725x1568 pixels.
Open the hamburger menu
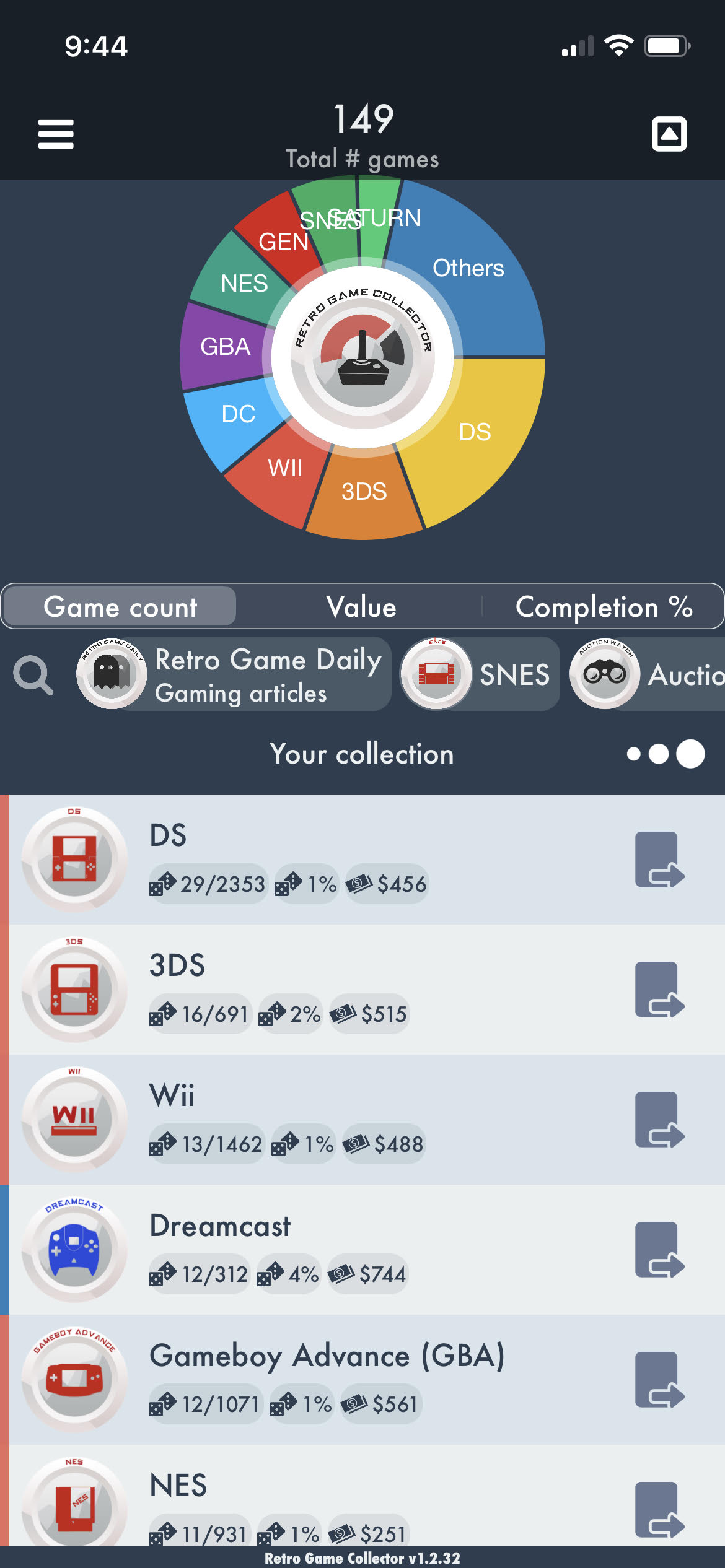click(56, 134)
